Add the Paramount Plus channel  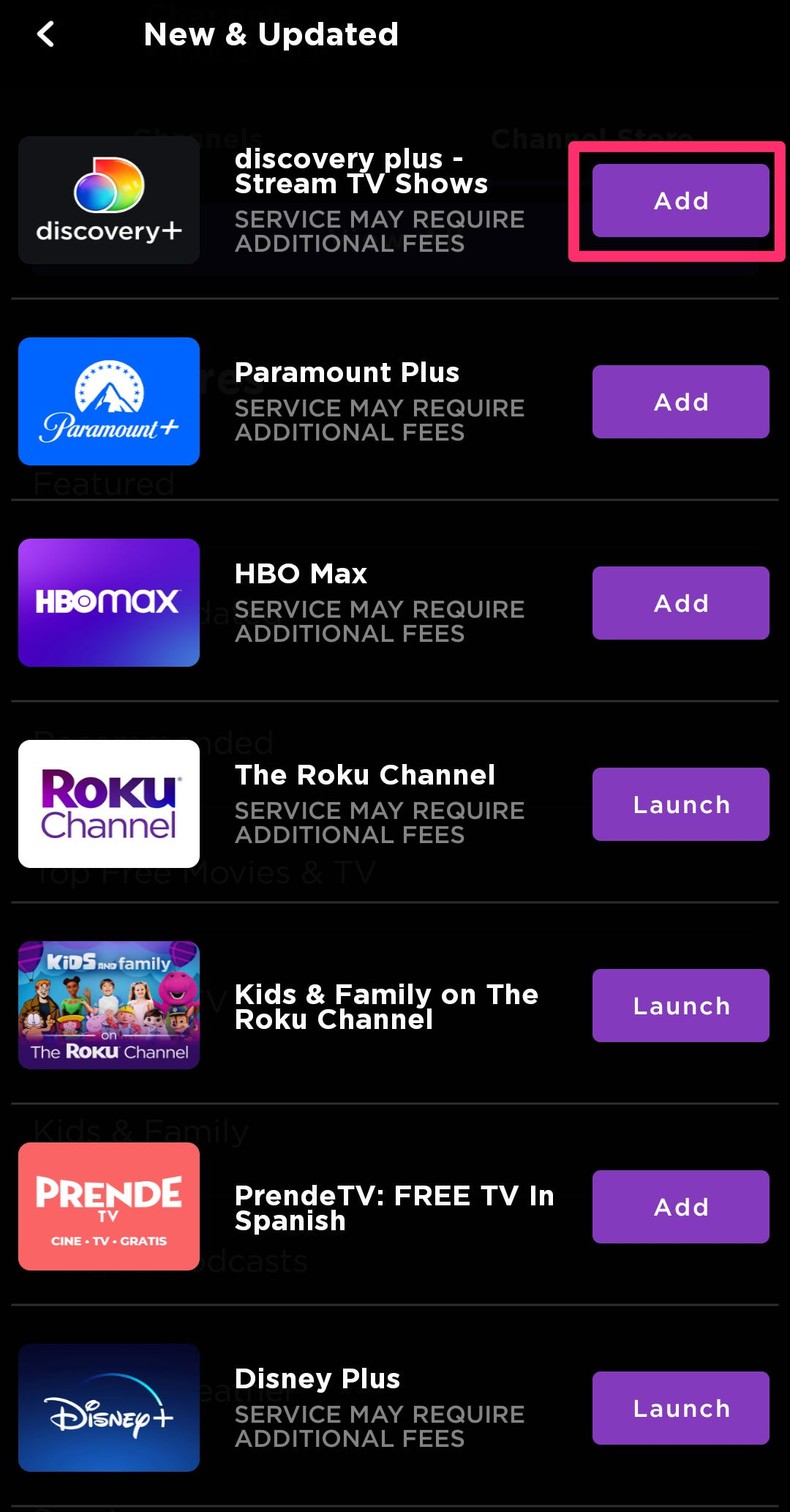click(x=680, y=401)
